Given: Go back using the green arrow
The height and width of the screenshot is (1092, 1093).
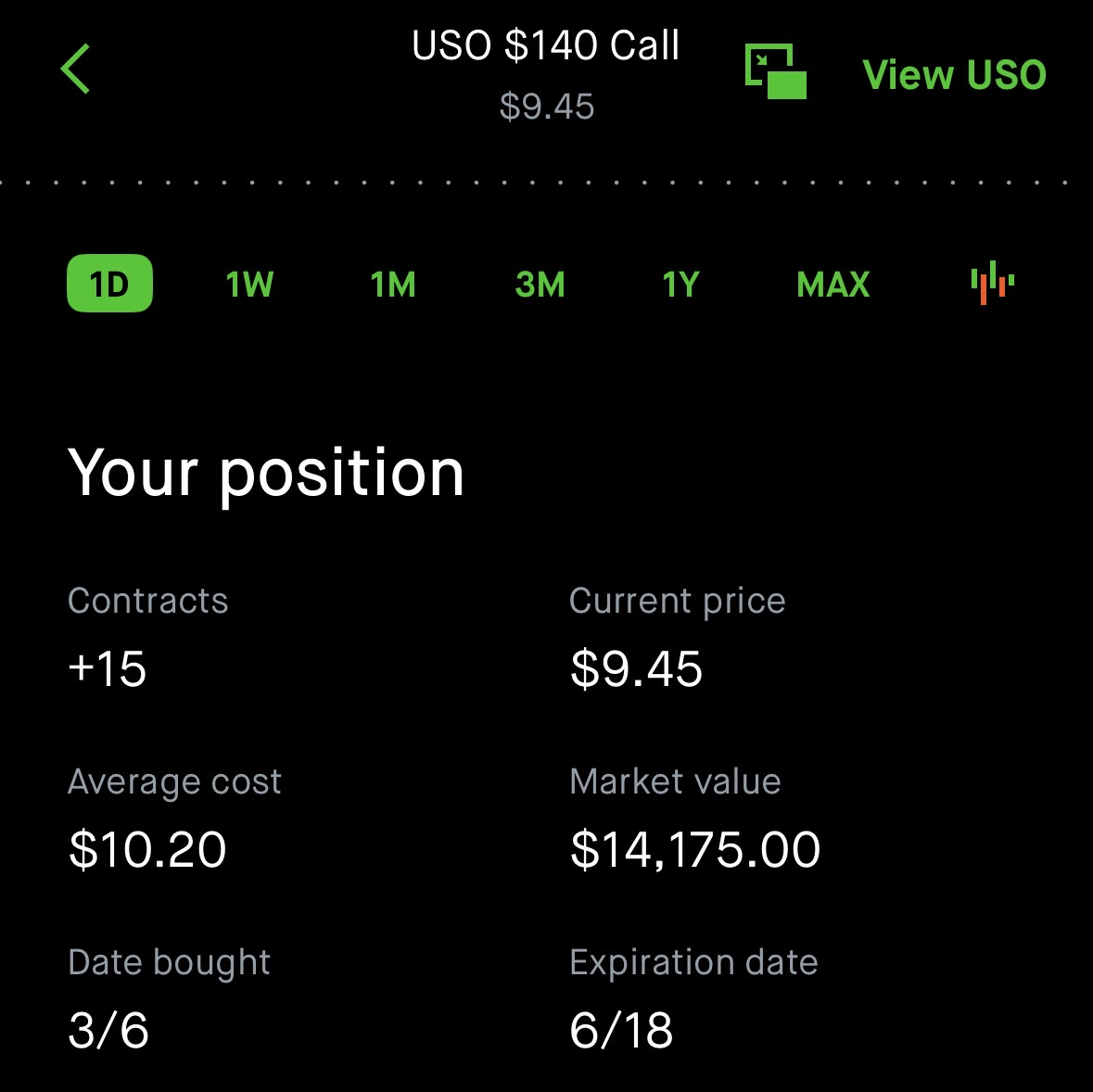Looking at the screenshot, I should [x=76, y=70].
